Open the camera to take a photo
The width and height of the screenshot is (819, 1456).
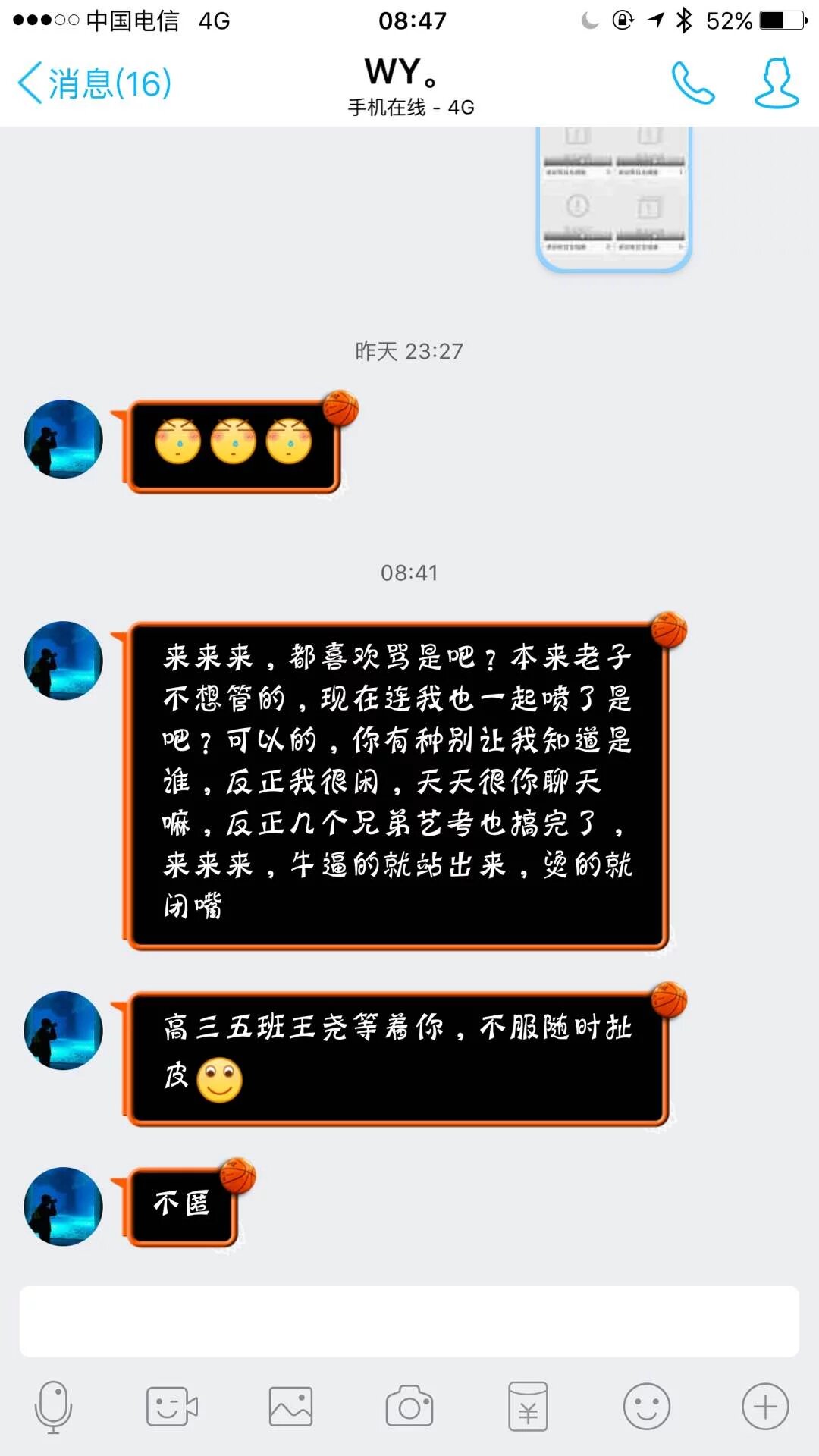[x=409, y=1407]
